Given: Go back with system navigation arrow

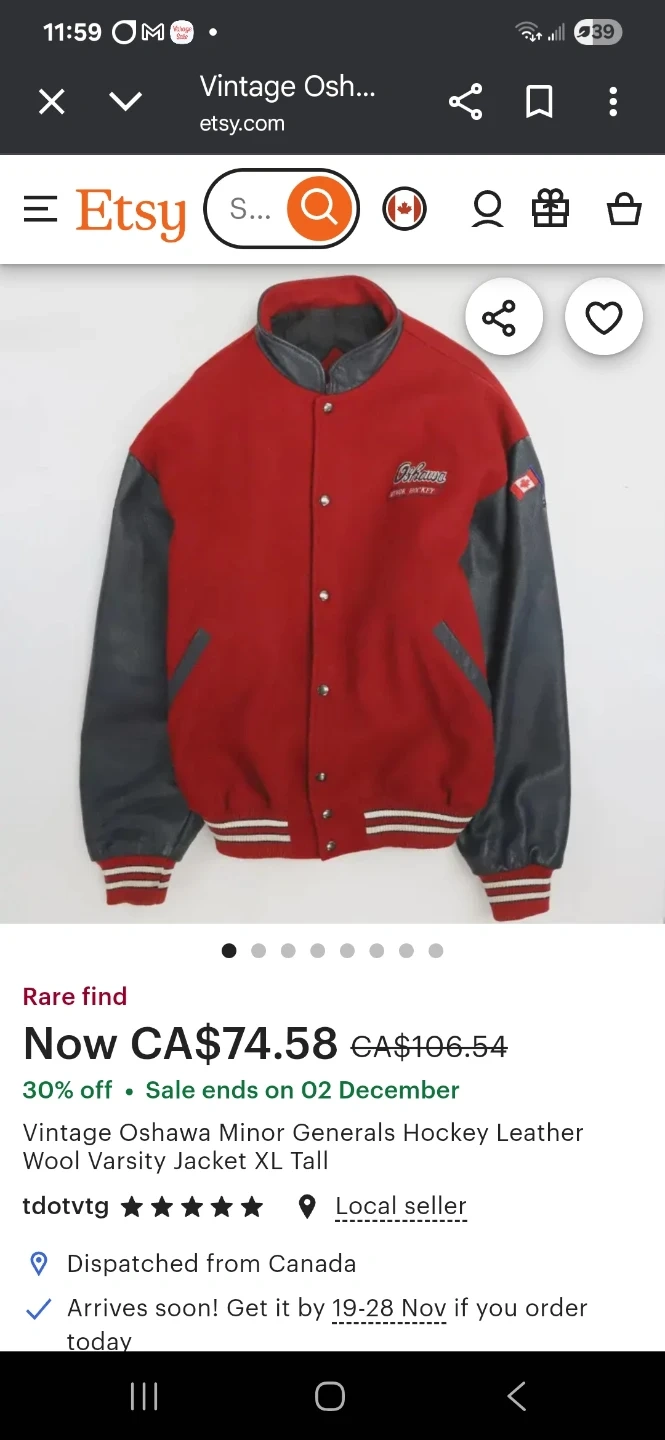Looking at the screenshot, I should (517, 1396).
